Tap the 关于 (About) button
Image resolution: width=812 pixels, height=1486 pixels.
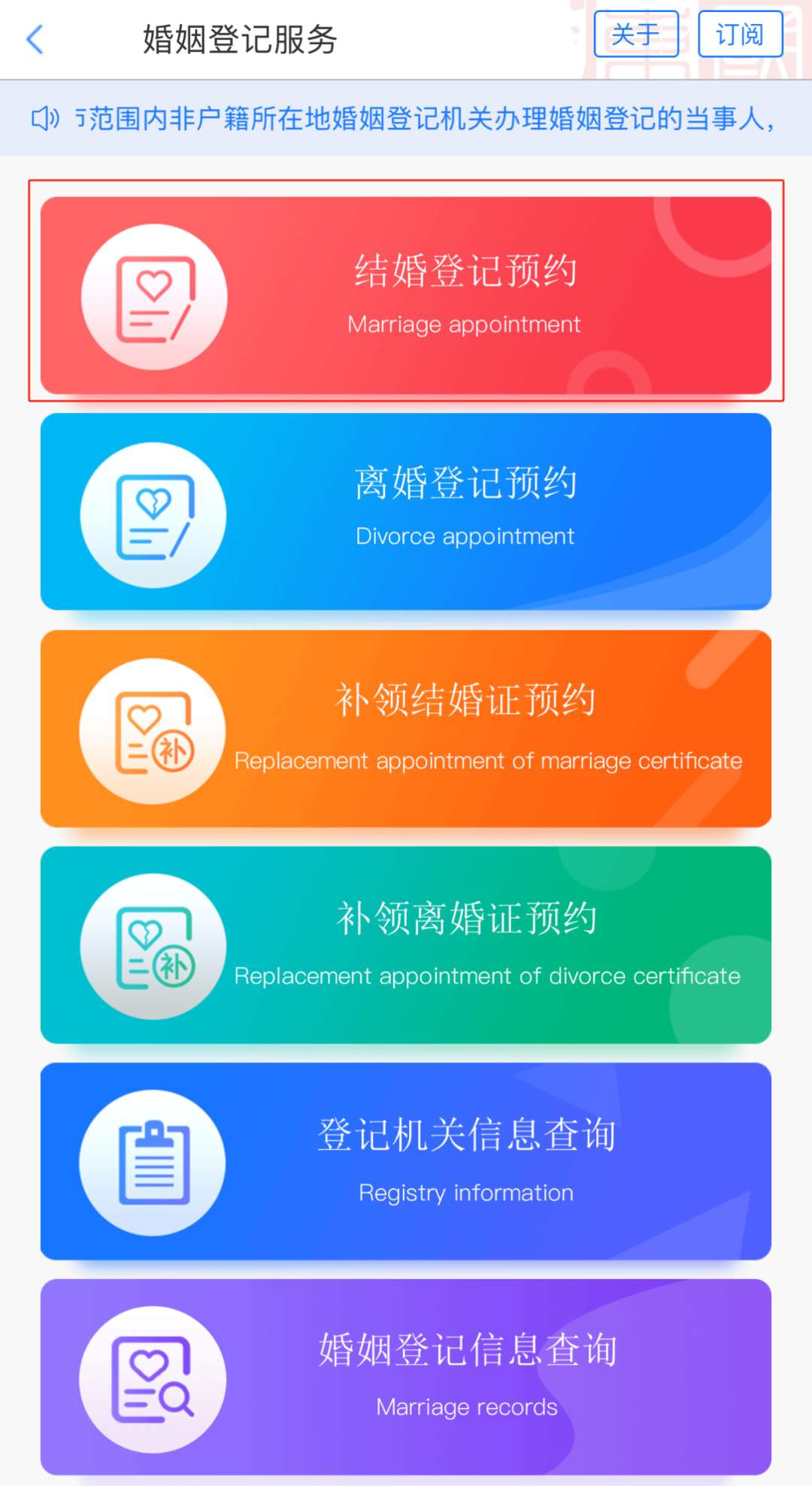pos(636,35)
